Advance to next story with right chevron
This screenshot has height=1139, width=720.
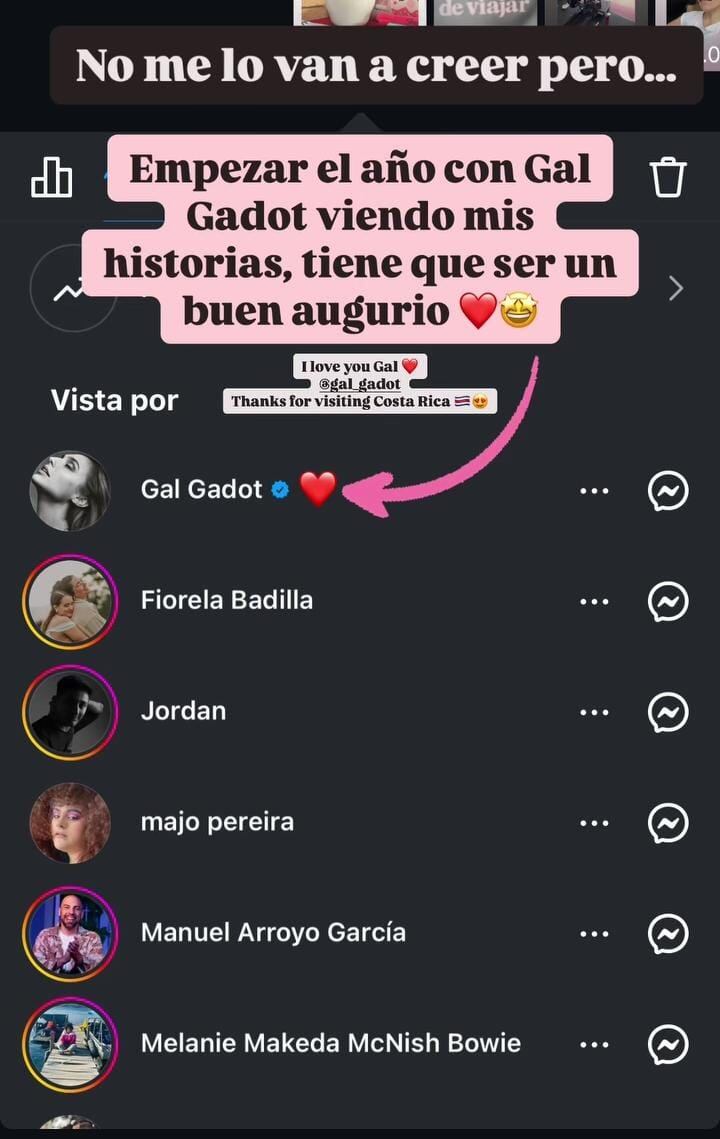pyautogui.click(x=675, y=288)
